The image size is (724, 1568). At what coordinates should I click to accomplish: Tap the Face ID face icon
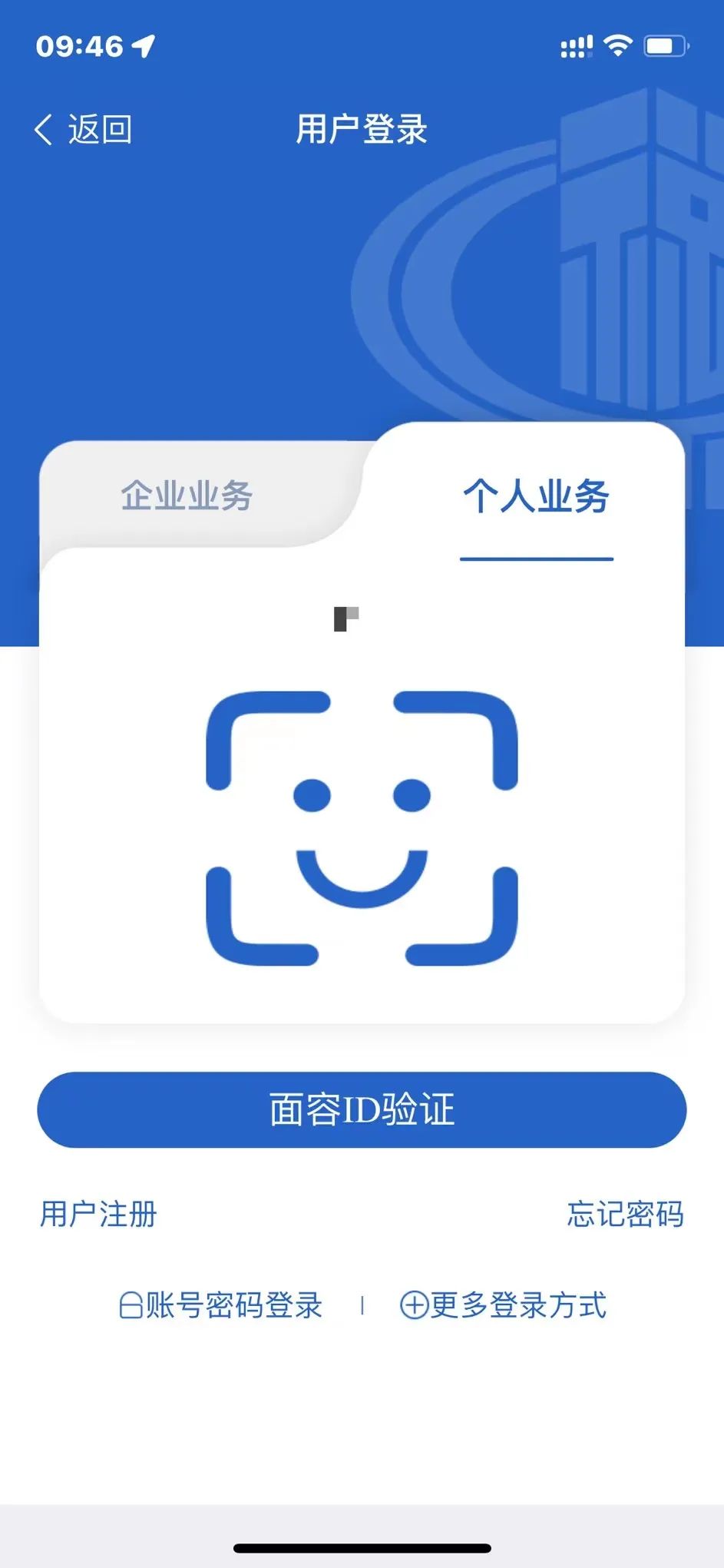(362, 828)
